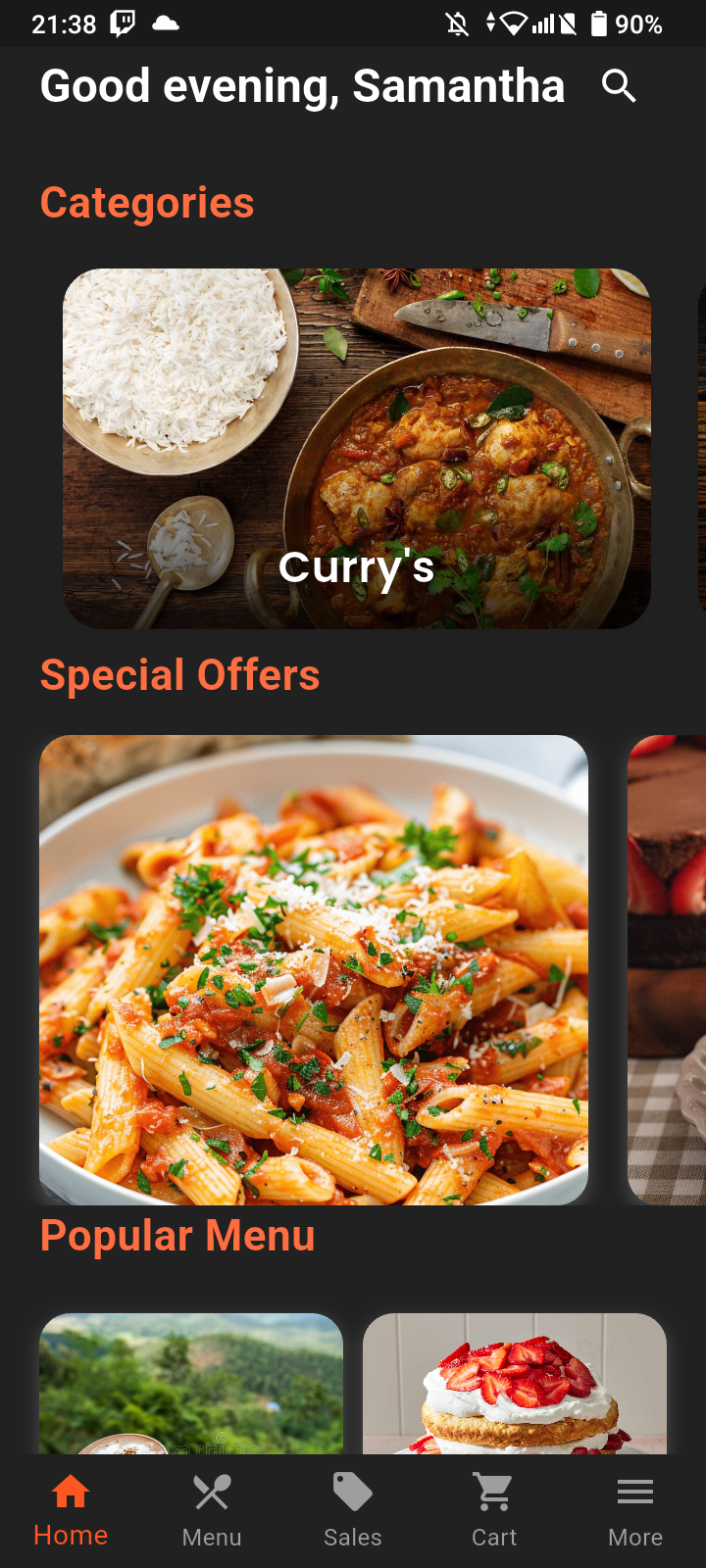Open the chocolate cake special offer
The width and height of the screenshot is (706, 1568).
[x=668, y=969]
